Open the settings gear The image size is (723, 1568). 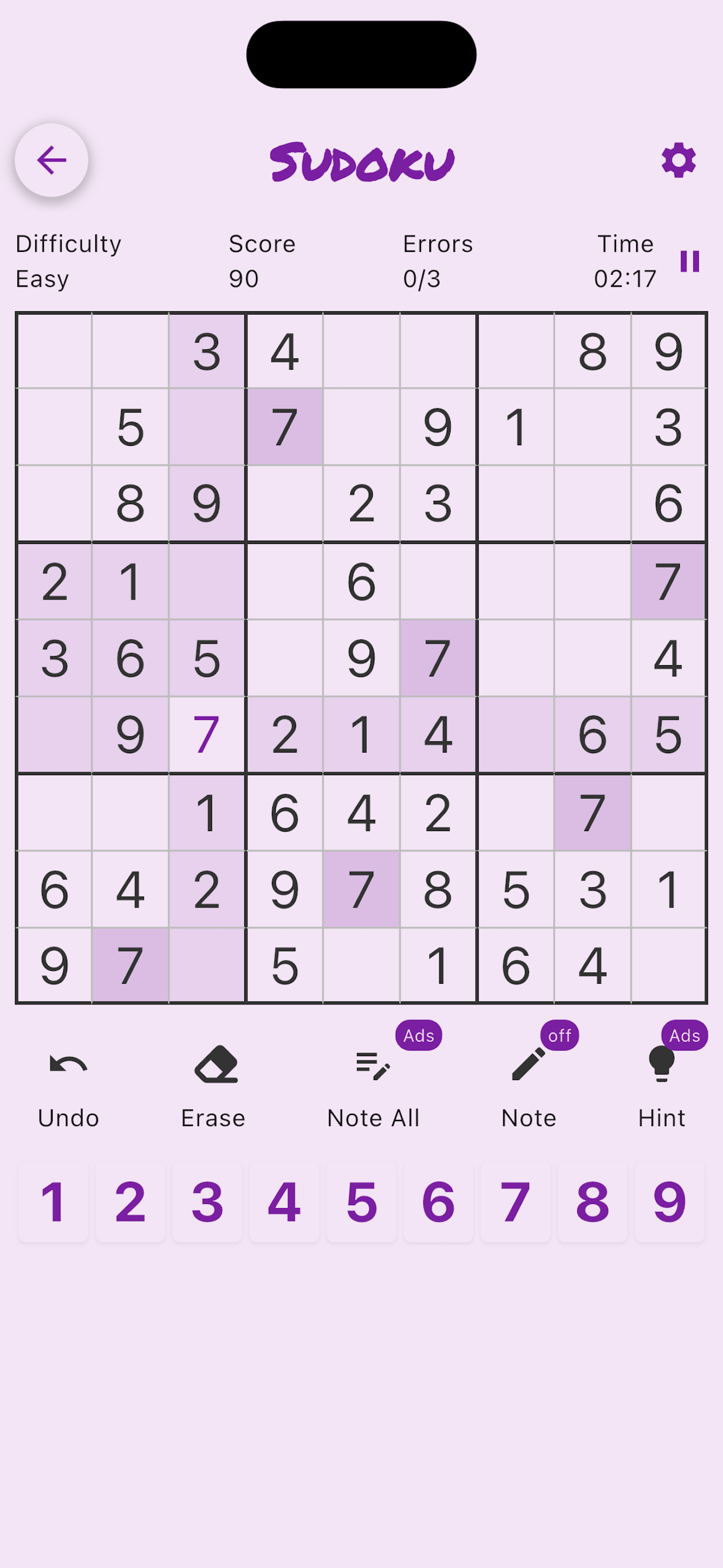(x=679, y=161)
